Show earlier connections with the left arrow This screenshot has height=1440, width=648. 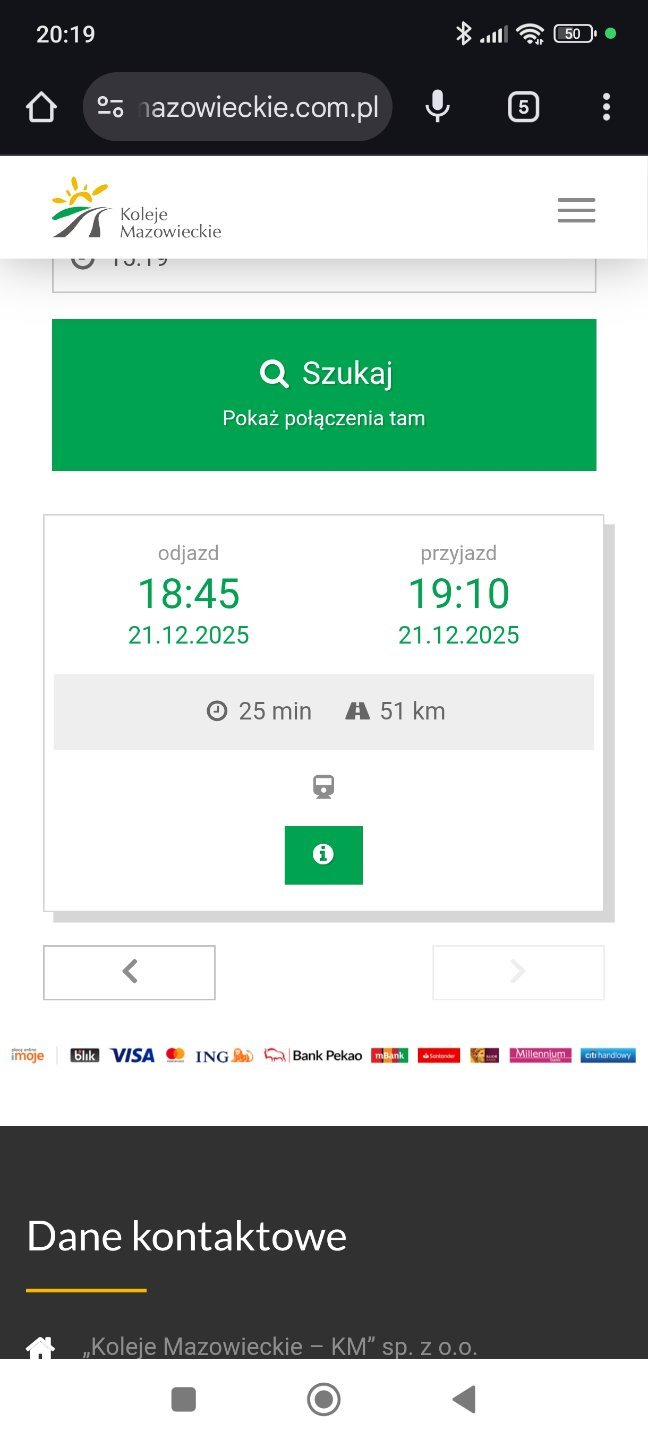point(129,972)
